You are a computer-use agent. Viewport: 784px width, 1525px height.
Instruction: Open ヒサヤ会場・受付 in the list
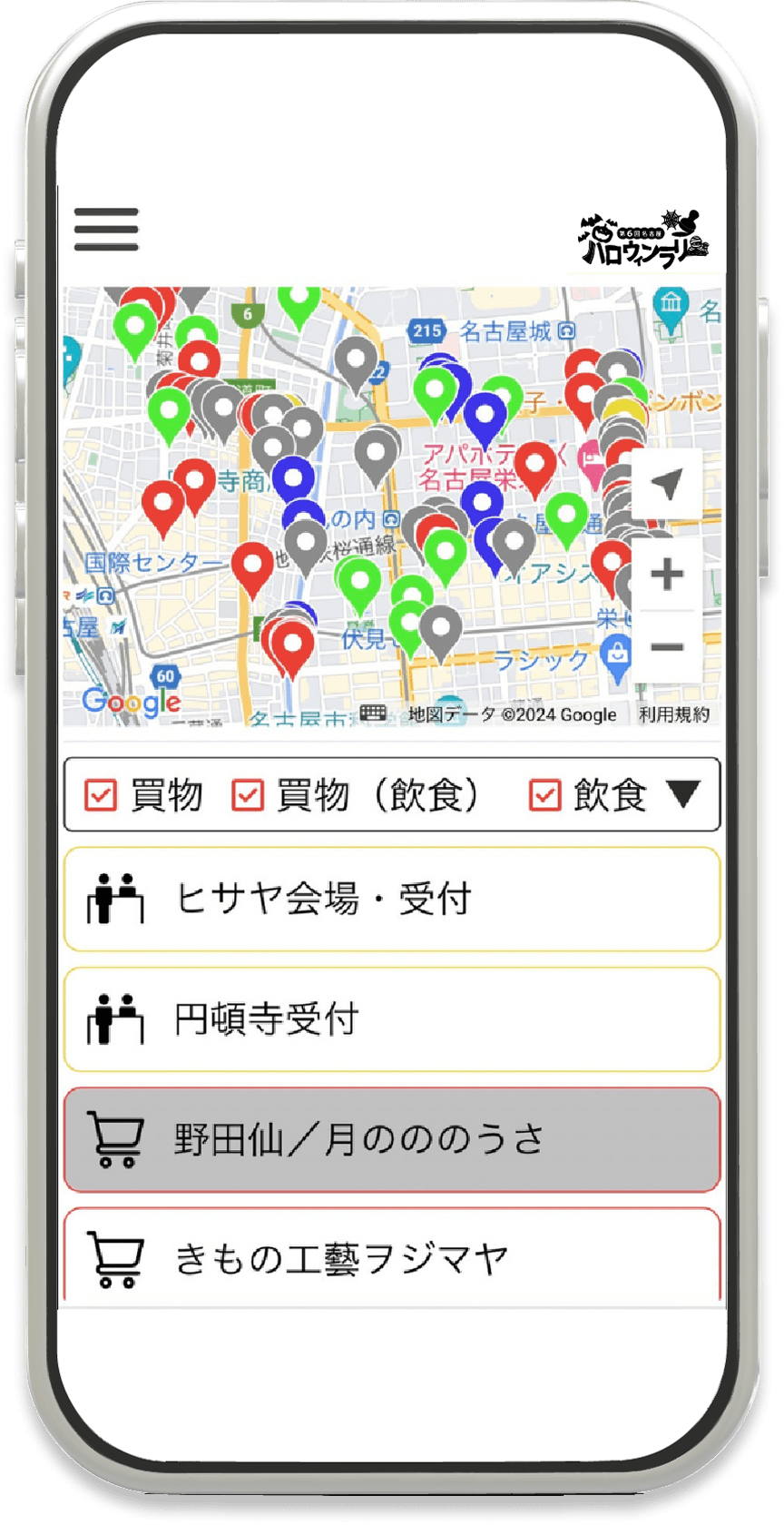392,900
